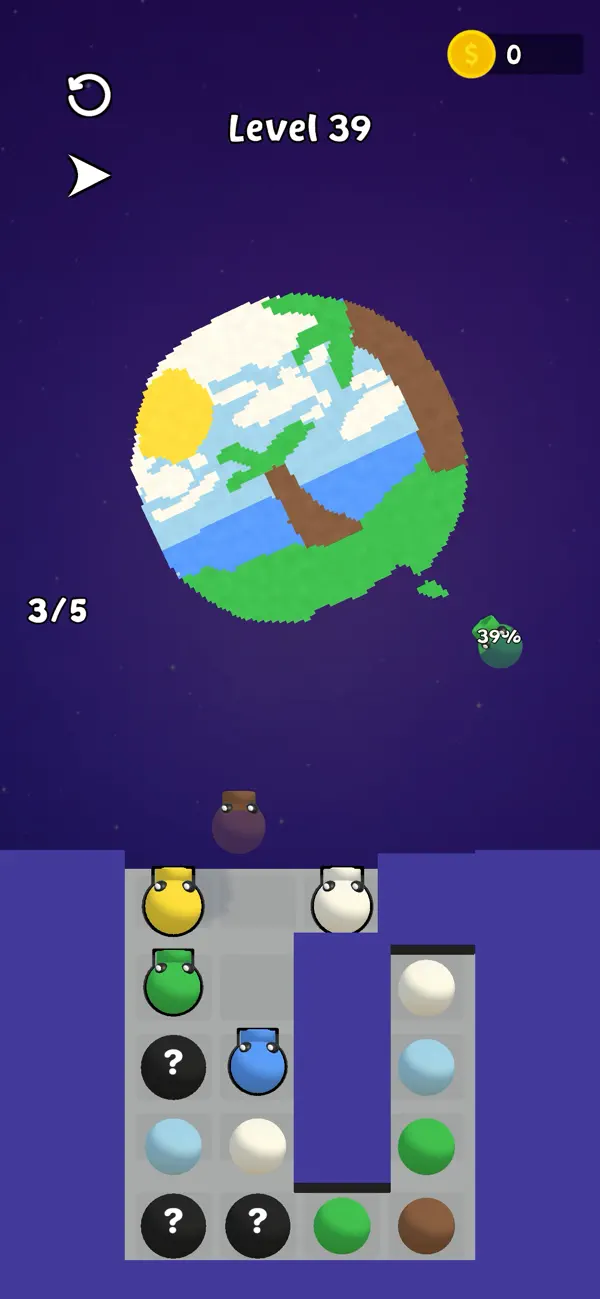Image resolution: width=600 pixels, height=1299 pixels.
Task: Tap the white arrow skip icon
Action: 88,176
